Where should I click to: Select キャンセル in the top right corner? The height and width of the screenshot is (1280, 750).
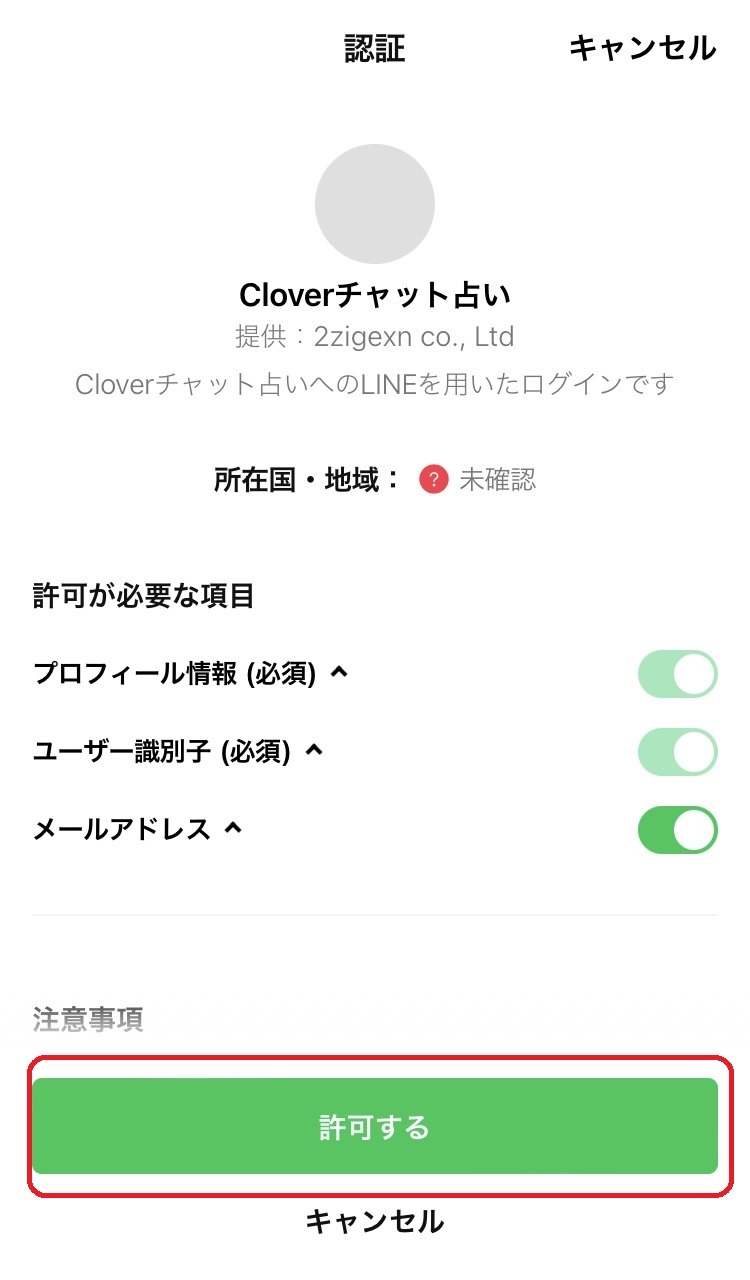point(643,47)
